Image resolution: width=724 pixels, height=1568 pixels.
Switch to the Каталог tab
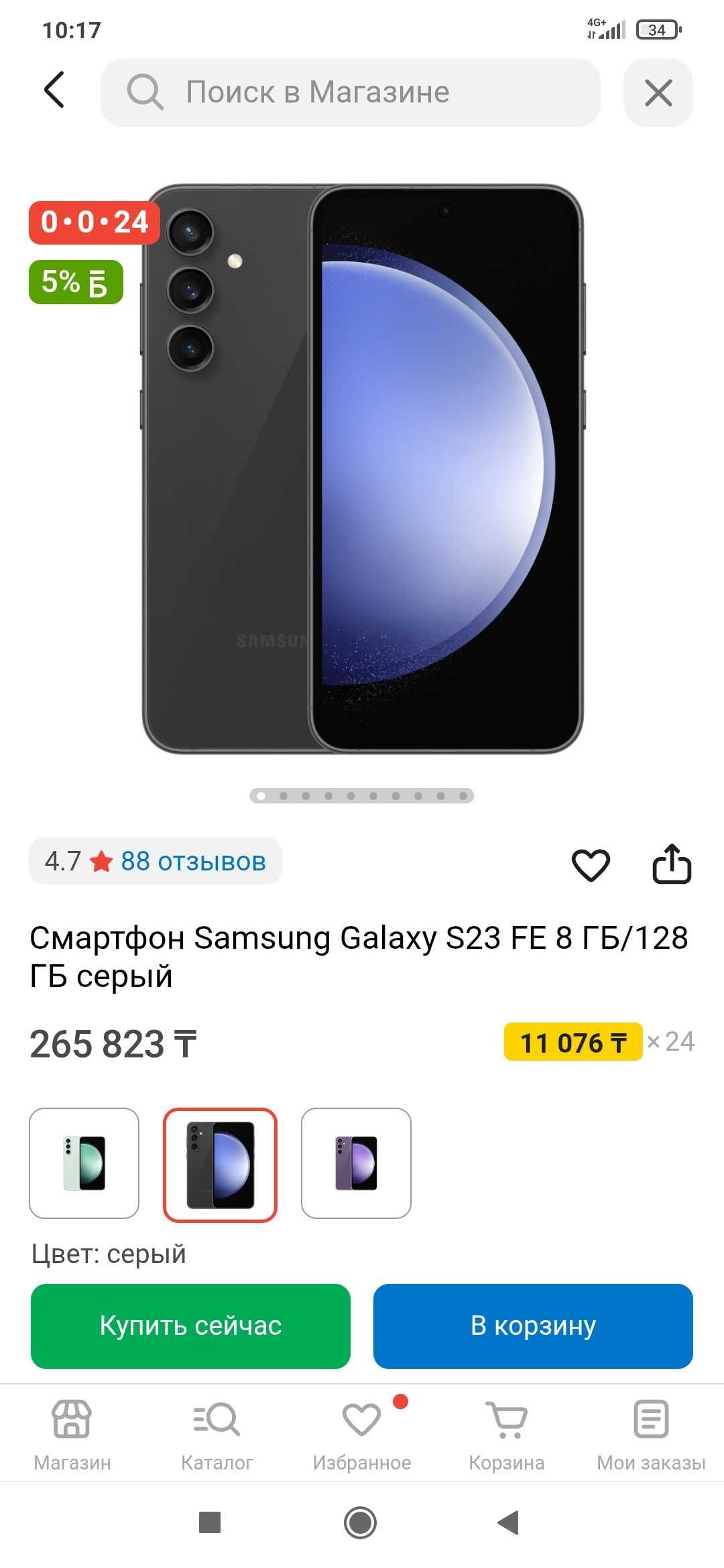(x=217, y=1435)
